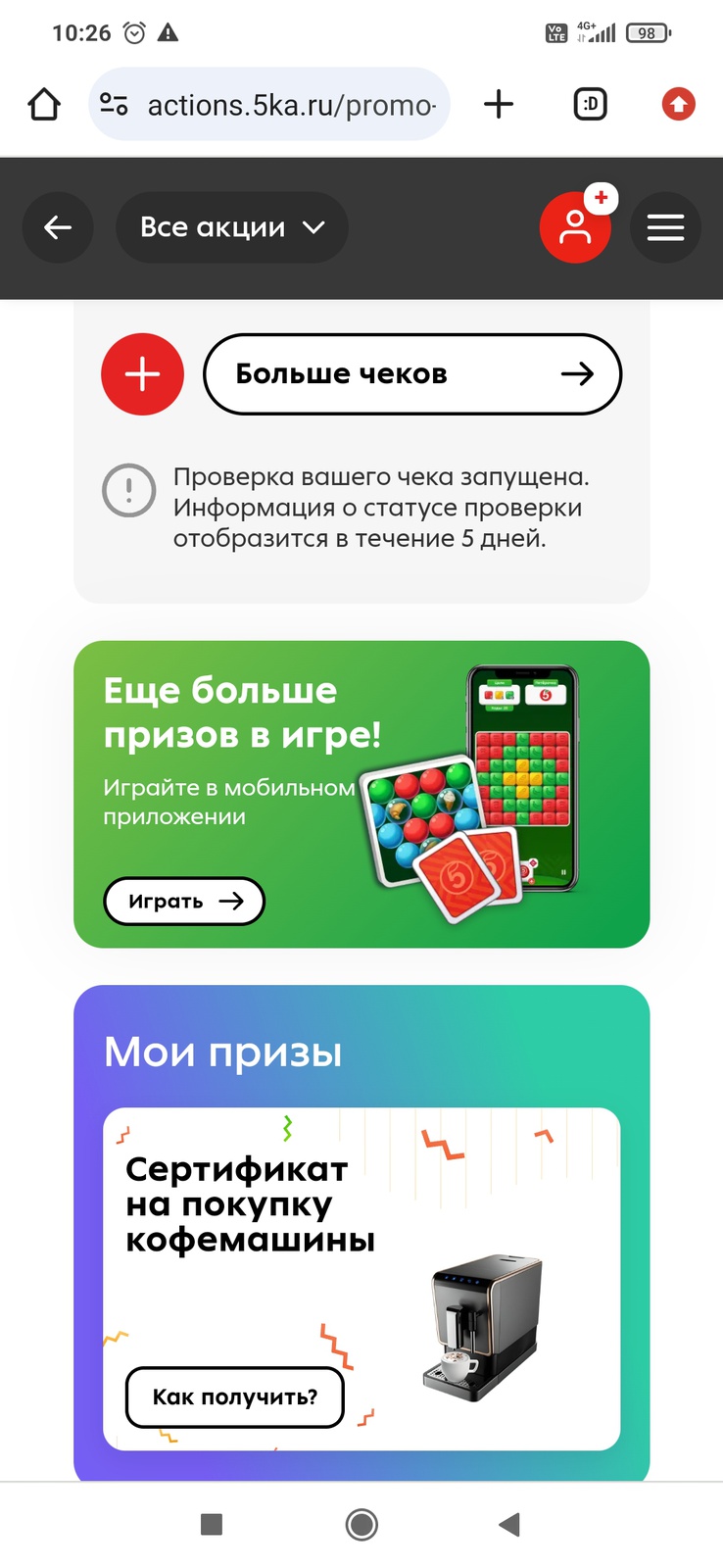Open the hamburger menu
The image size is (723, 1568).
click(x=665, y=227)
